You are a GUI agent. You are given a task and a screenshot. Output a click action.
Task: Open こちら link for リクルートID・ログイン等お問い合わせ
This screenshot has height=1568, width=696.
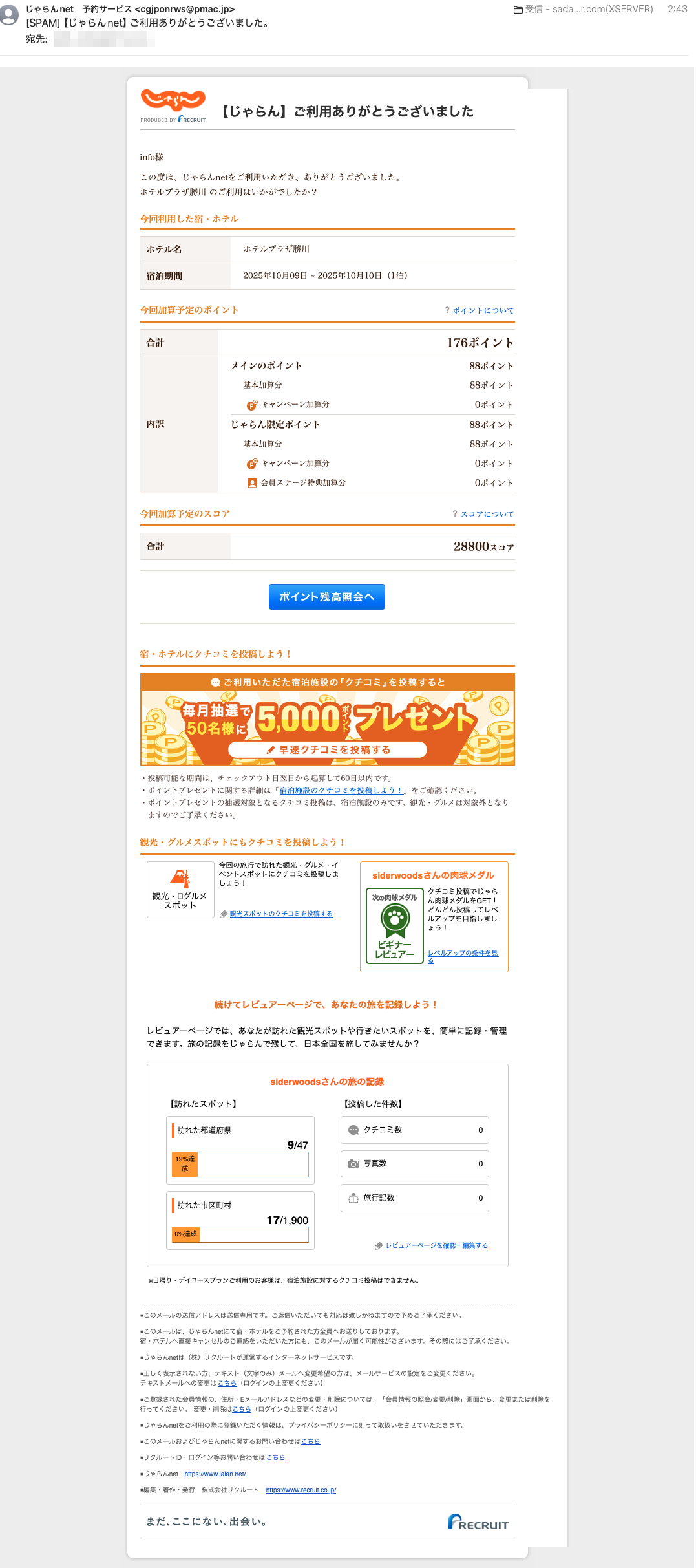coord(276,1457)
